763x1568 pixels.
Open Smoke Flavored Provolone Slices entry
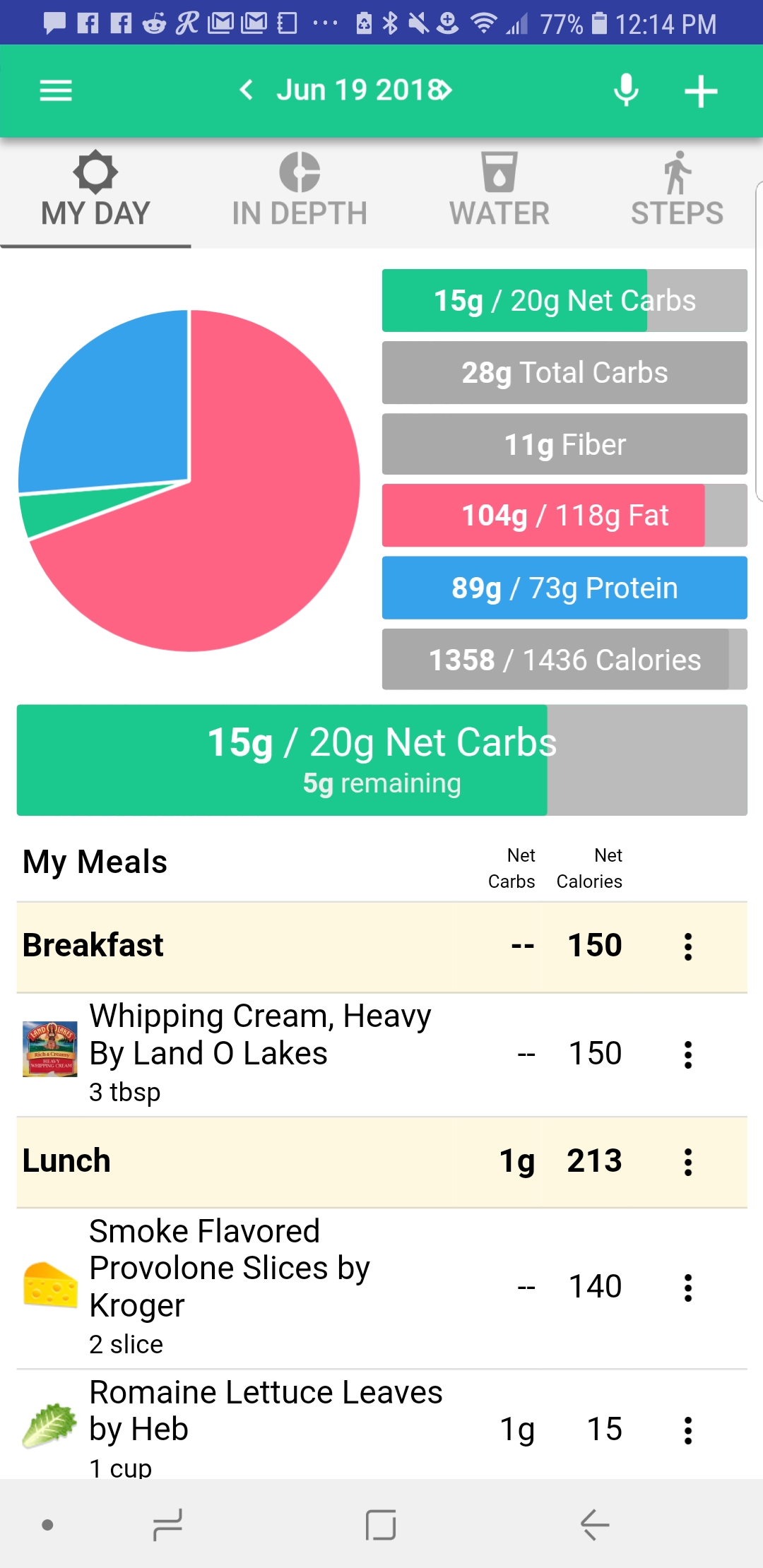click(382, 1288)
